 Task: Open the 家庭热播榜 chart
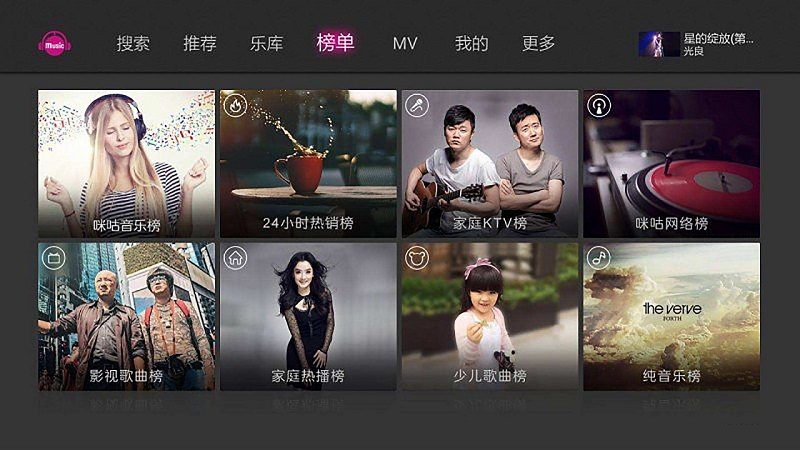pos(308,316)
